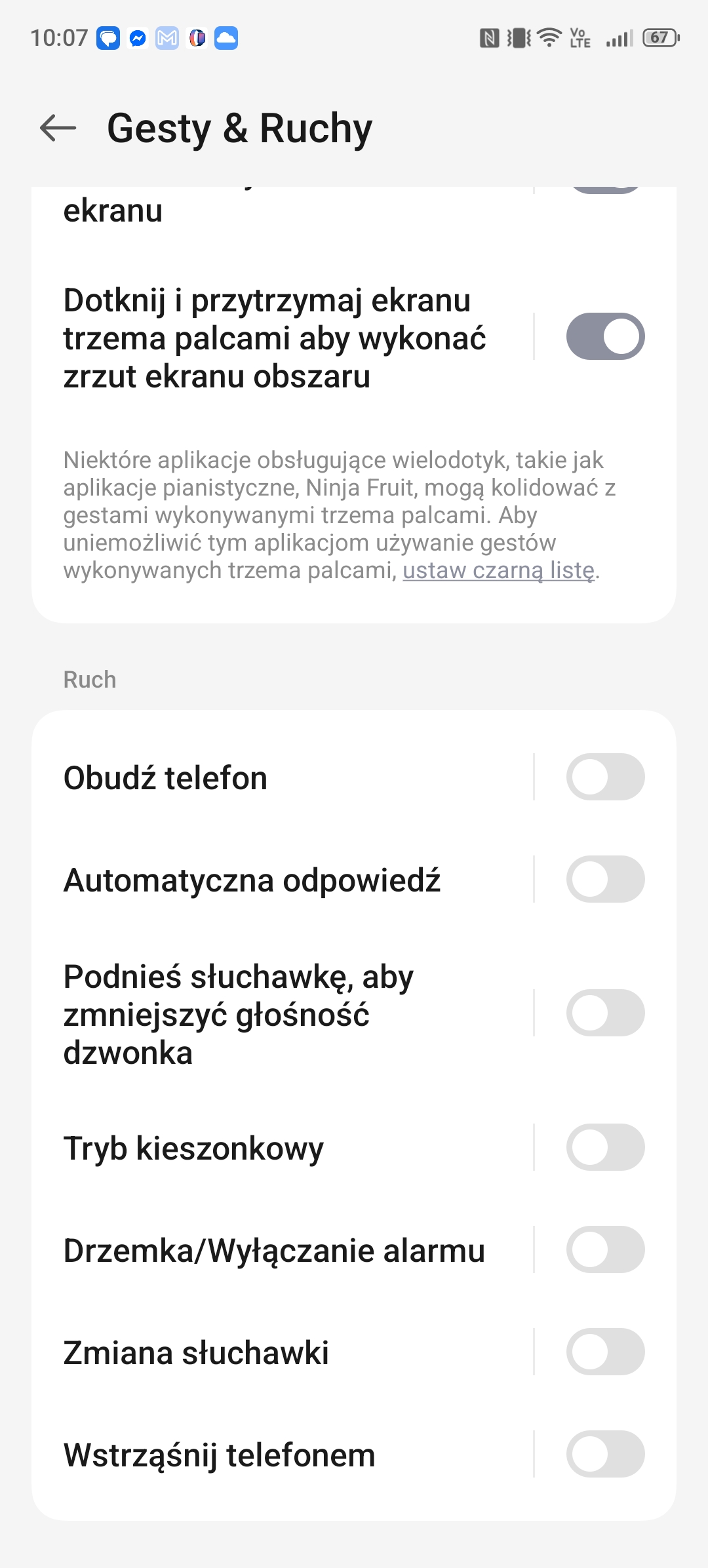708x1568 pixels.
Task: Open Wstrząśnij telefonem details
Action: click(x=283, y=1455)
